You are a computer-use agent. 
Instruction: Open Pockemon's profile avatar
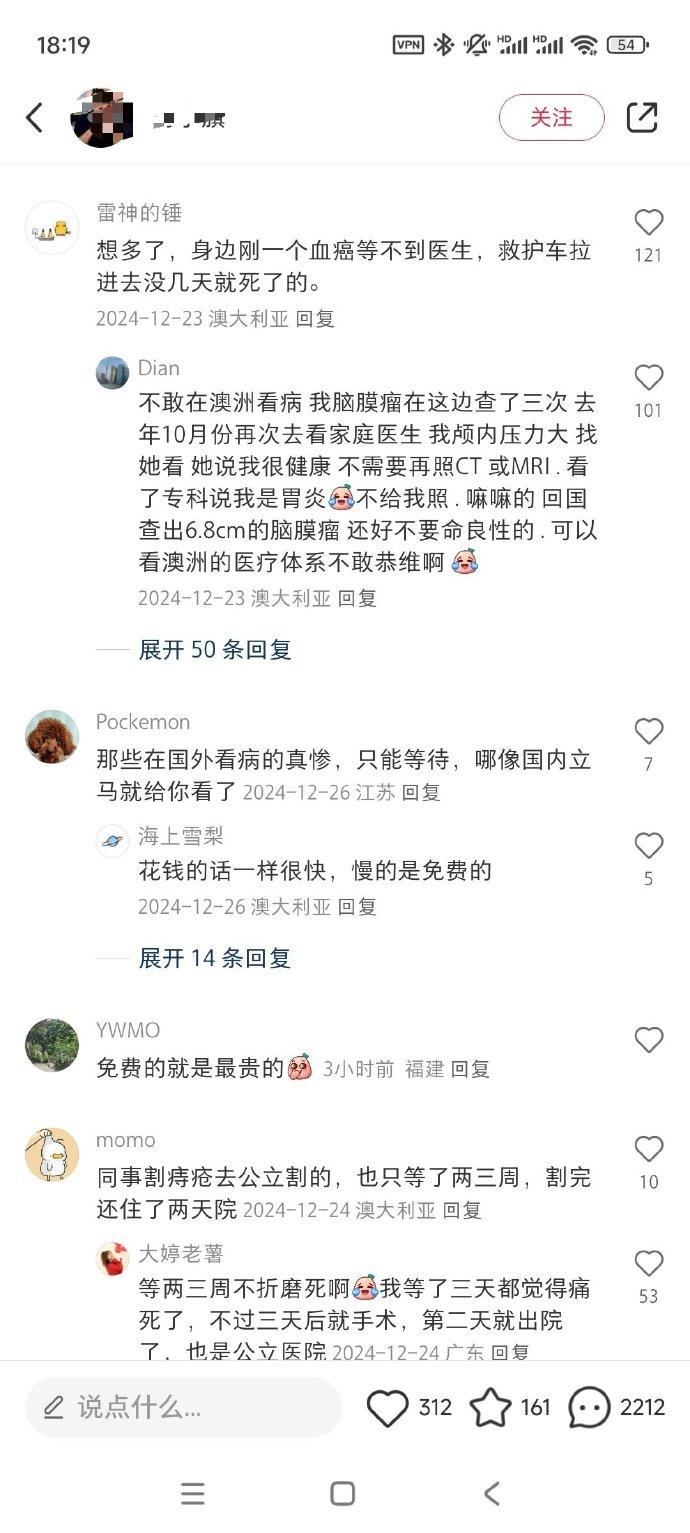[x=52, y=737]
